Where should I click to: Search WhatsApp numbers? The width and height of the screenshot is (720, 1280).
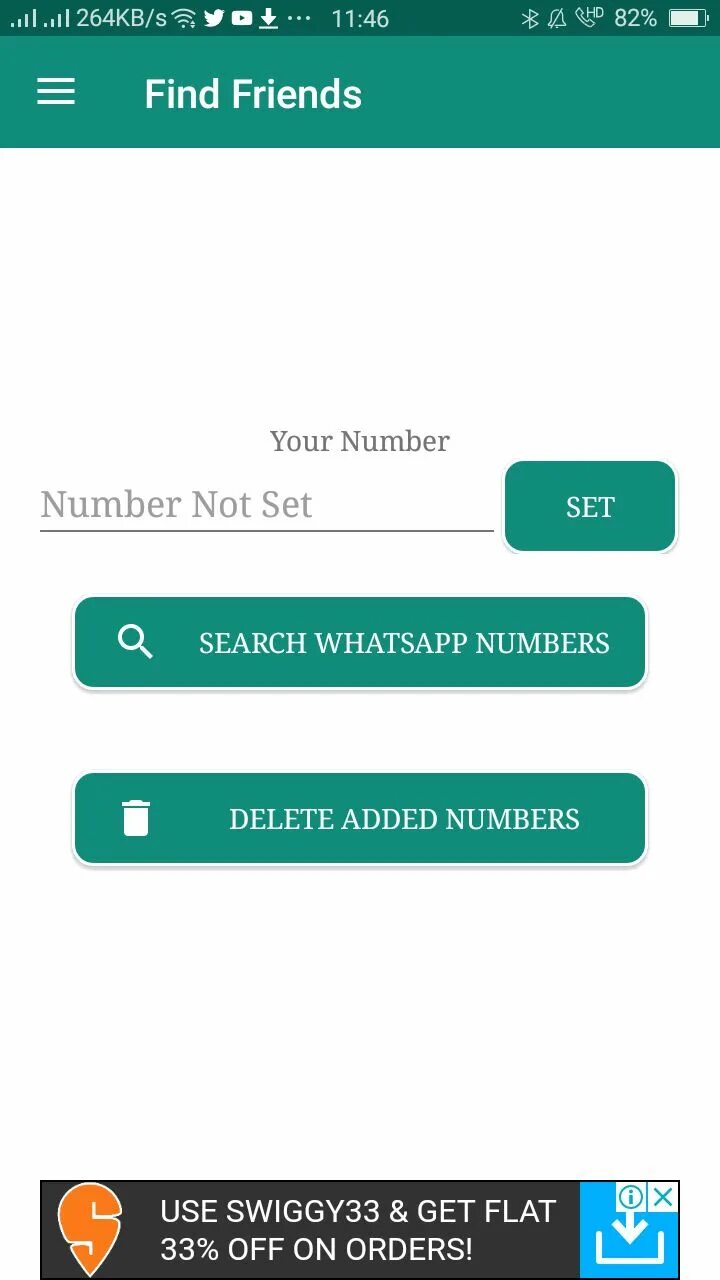point(360,642)
